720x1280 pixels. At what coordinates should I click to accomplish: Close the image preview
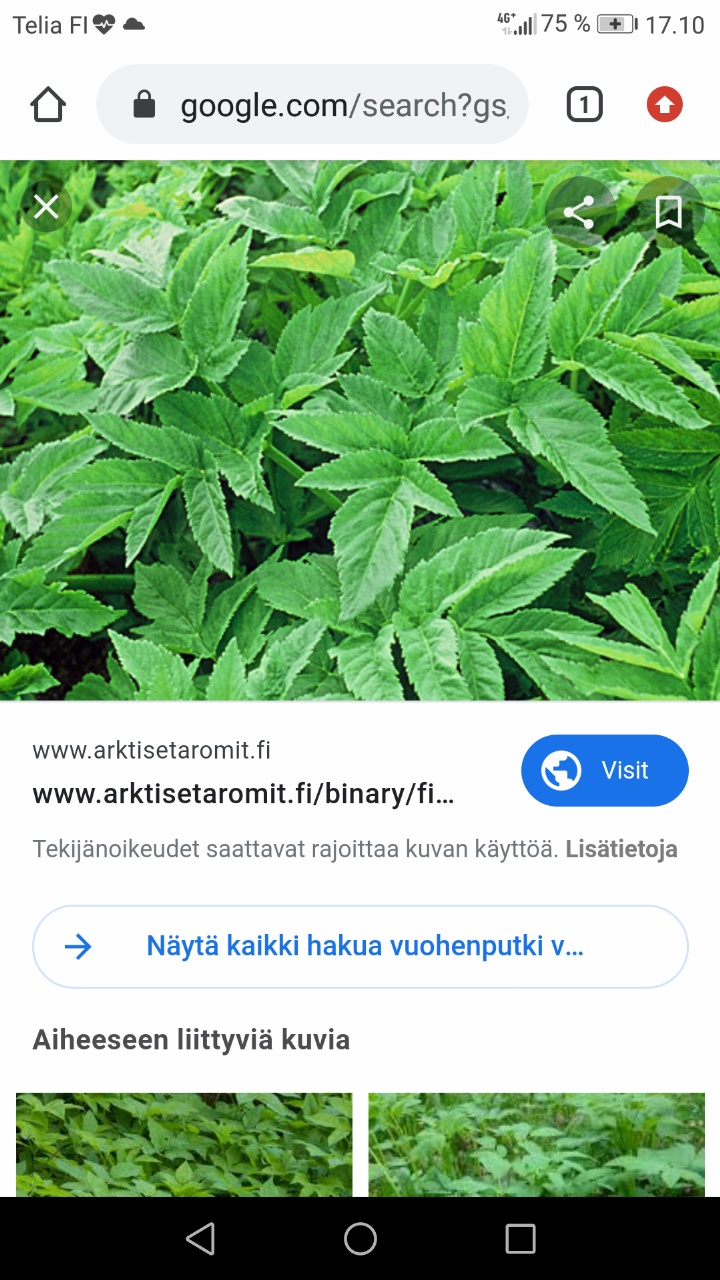[x=46, y=207]
